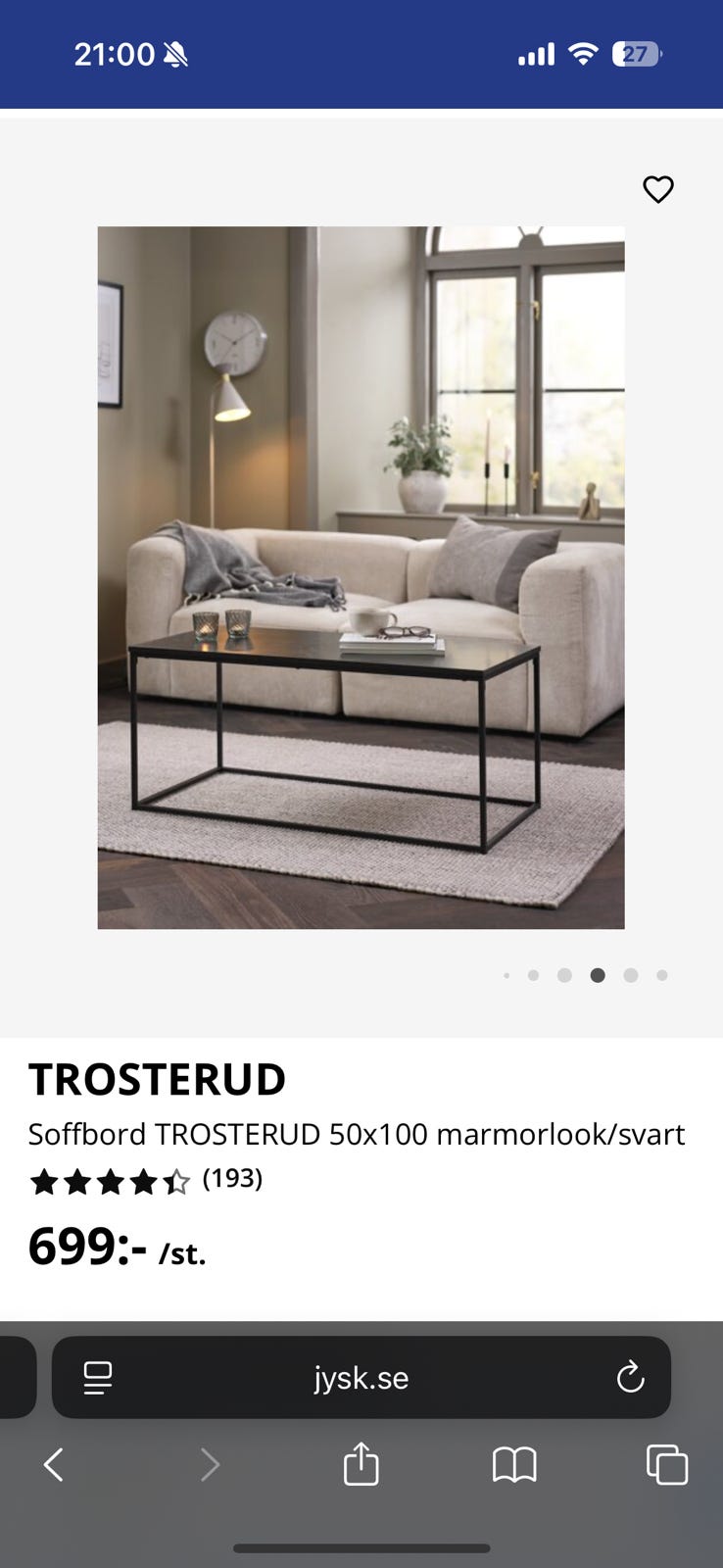Open the Safari share sheet icon
The image size is (723, 1568).
point(361,1464)
